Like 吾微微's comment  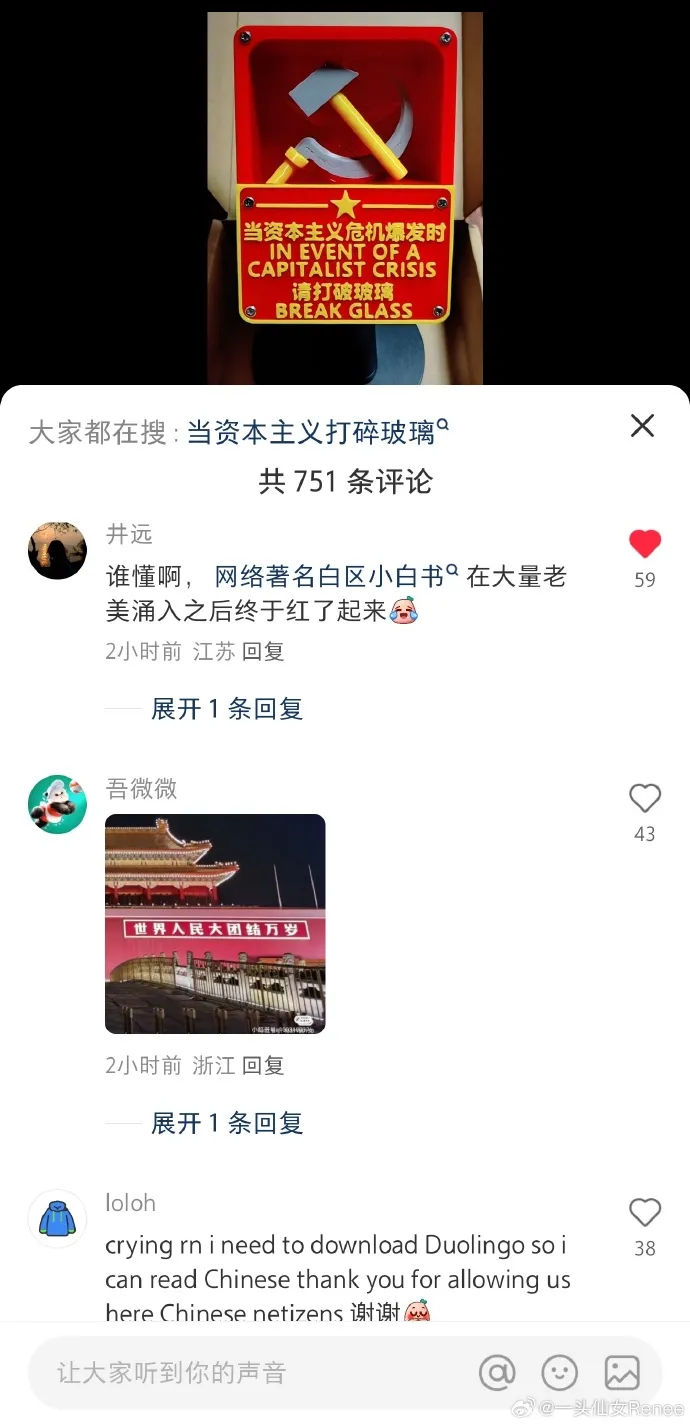coord(645,798)
